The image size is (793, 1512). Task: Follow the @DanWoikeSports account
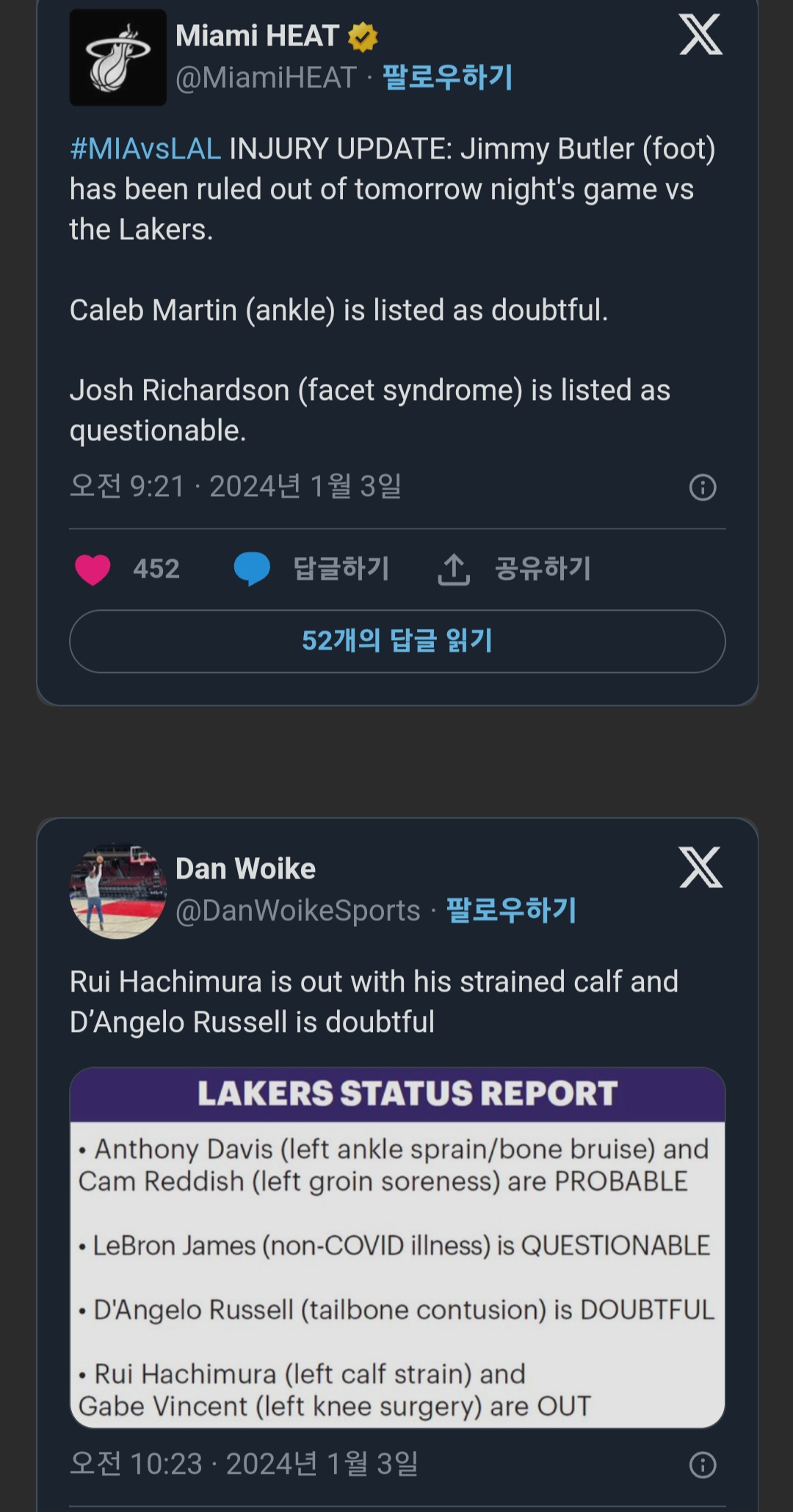(x=511, y=911)
